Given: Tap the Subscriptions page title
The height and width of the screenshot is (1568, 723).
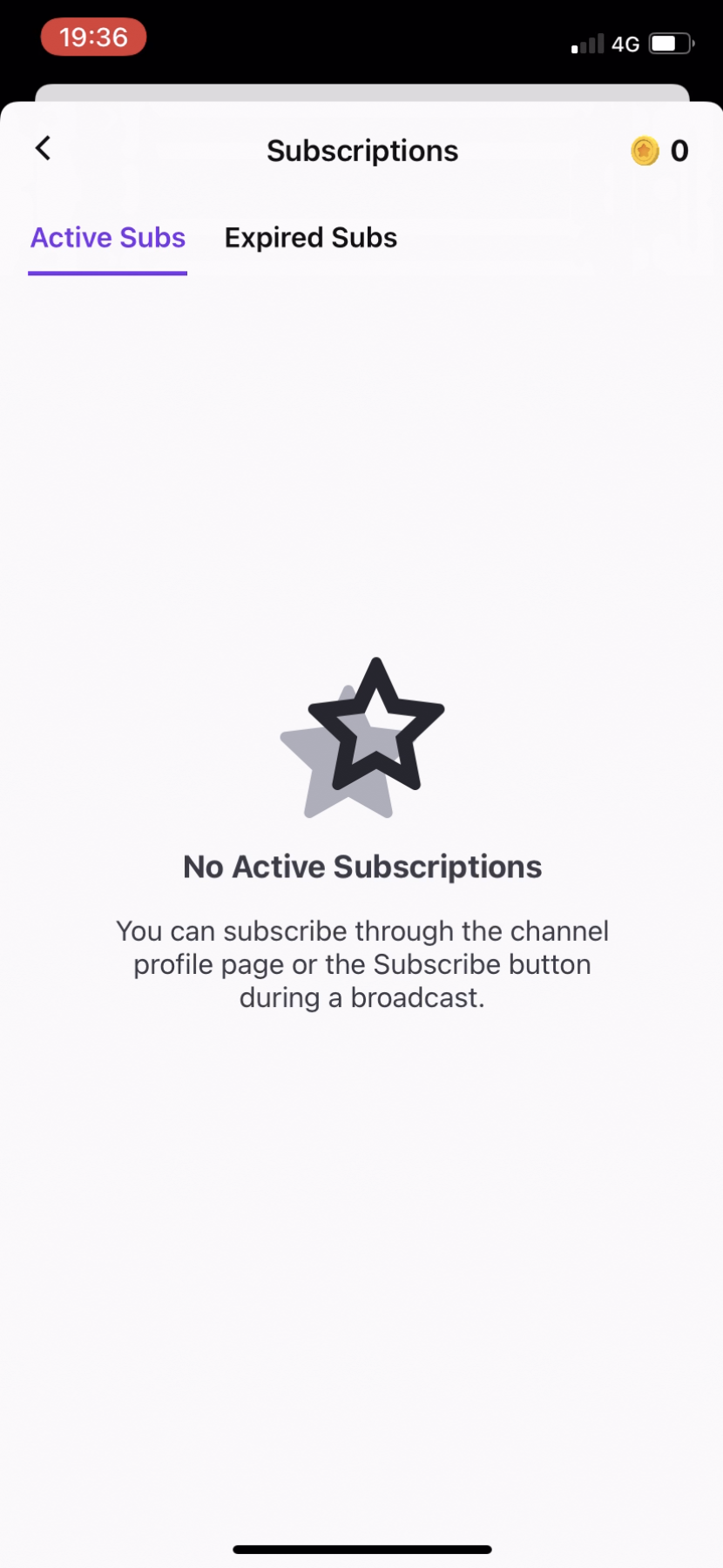Looking at the screenshot, I should [362, 150].
